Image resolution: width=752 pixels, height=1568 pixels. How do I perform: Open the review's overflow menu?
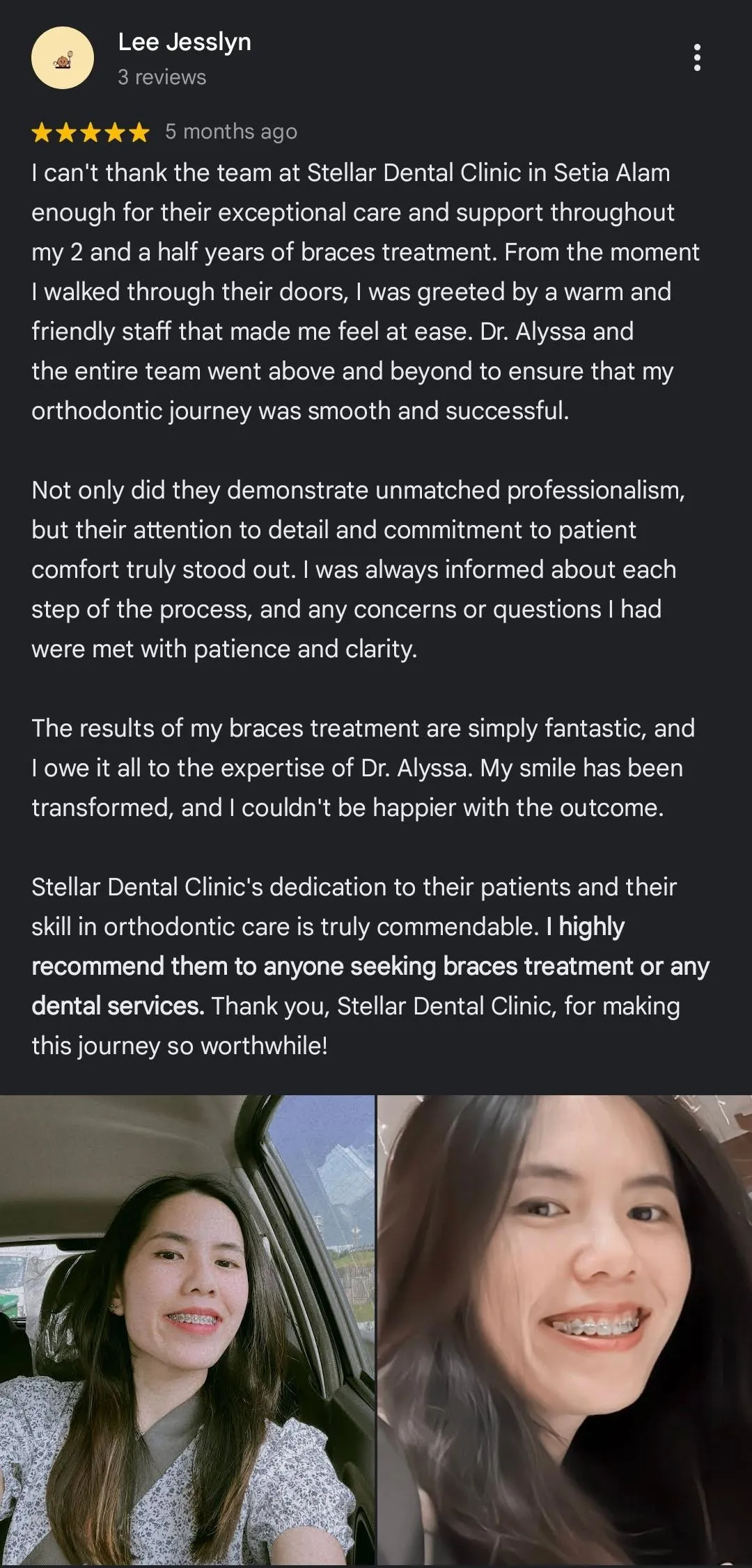697,58
